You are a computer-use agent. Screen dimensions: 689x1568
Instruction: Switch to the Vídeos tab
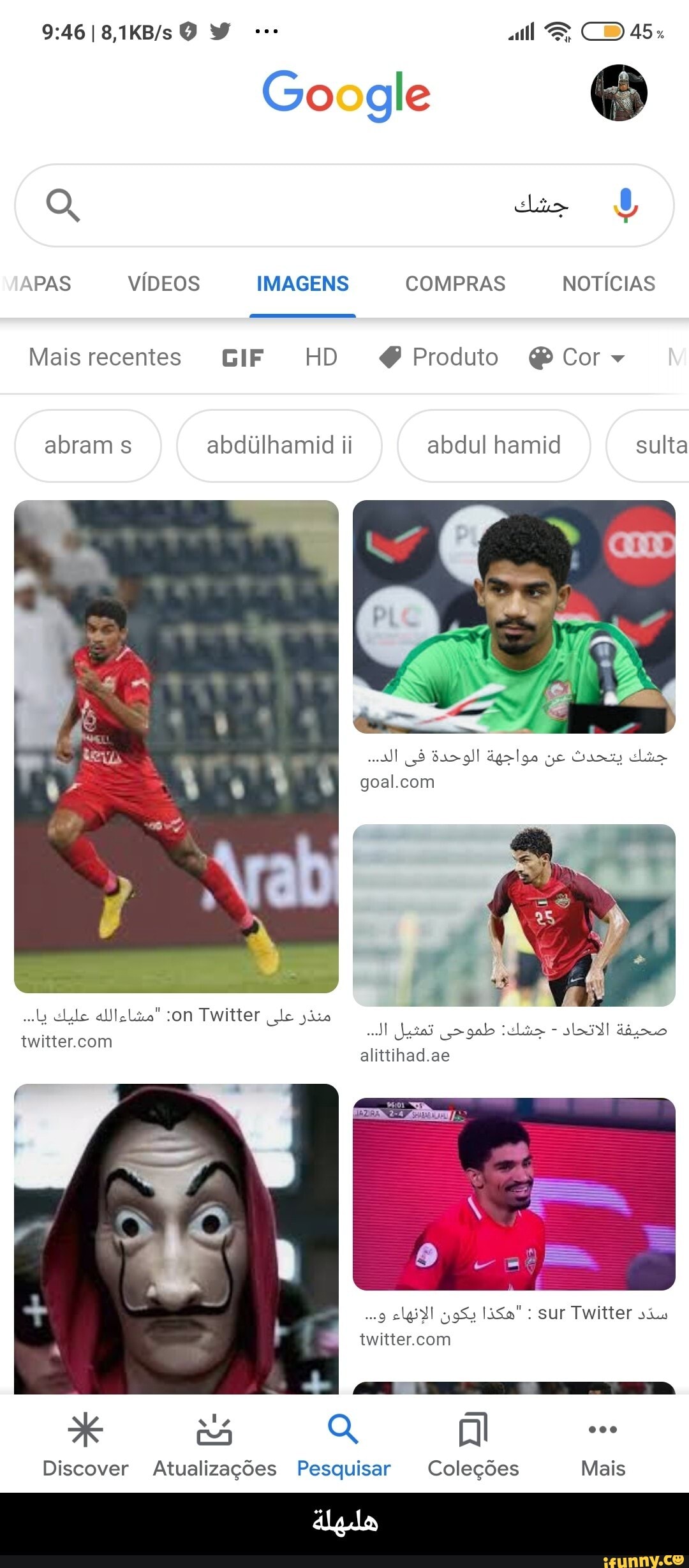pos(164,284)
